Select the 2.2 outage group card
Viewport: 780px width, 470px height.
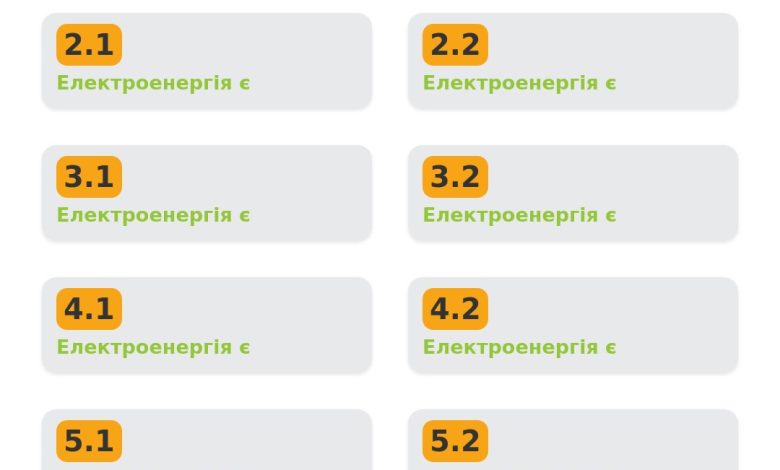(572, 60)
